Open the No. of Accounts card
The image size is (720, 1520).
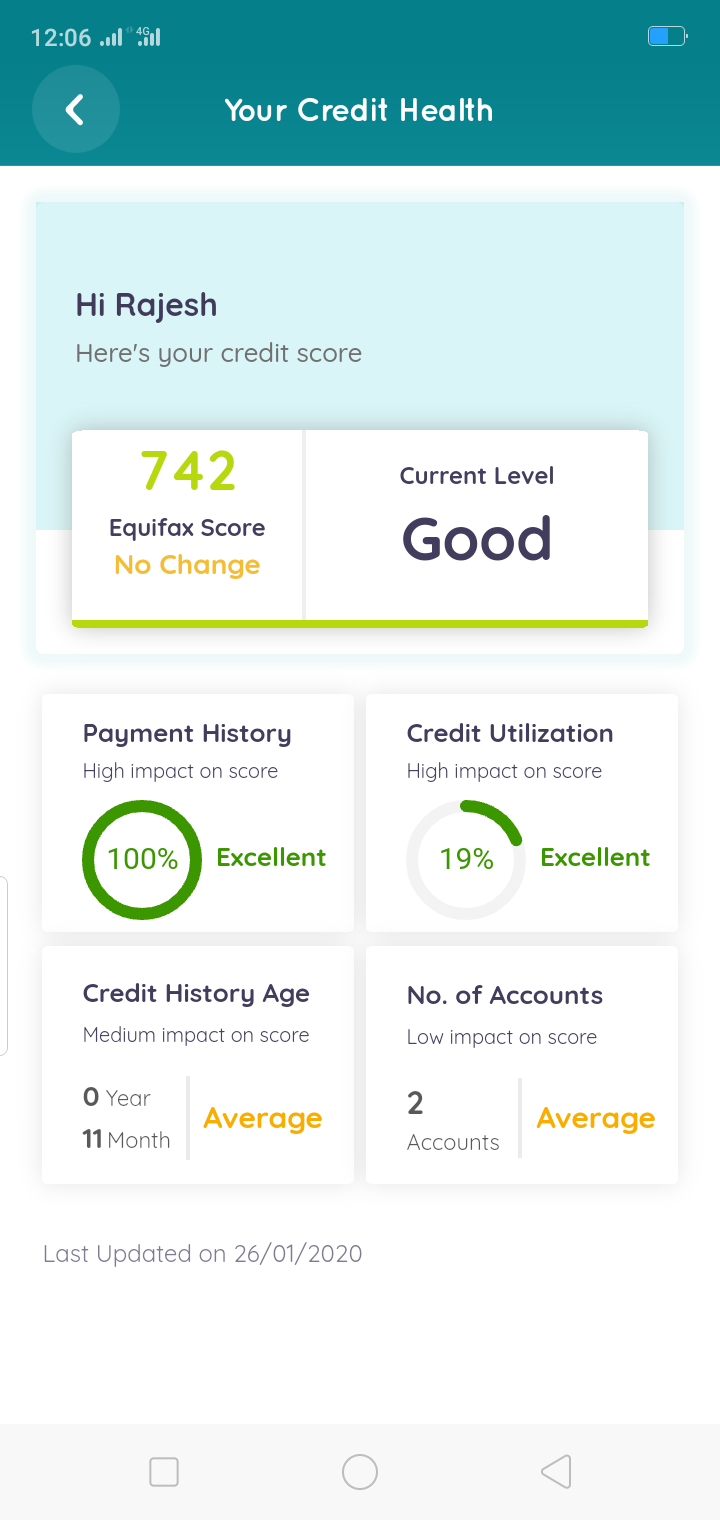[x=522, y=1065]
